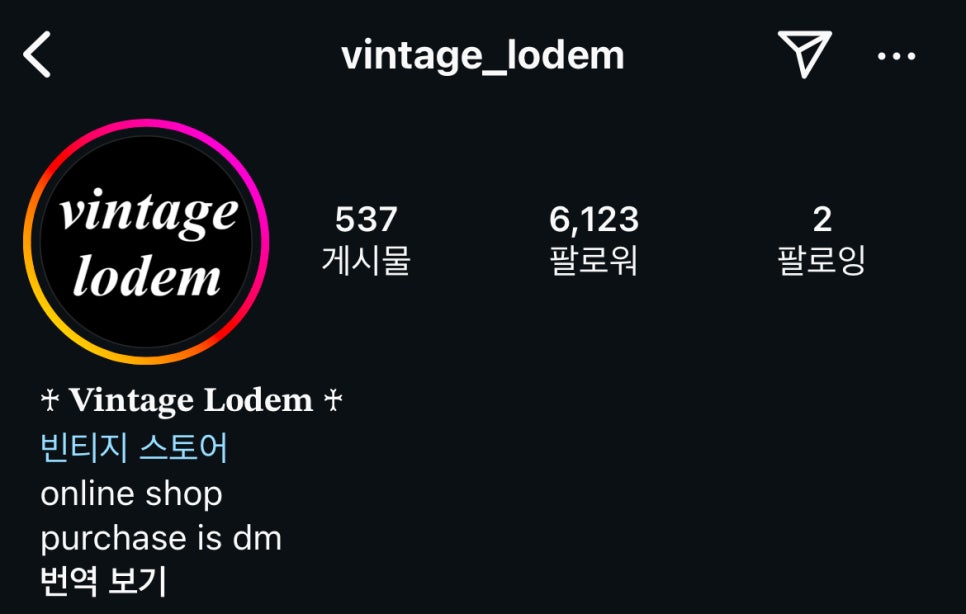Go back using the top-left arrow
Viewport: 966px width, 614px height.
37,55
